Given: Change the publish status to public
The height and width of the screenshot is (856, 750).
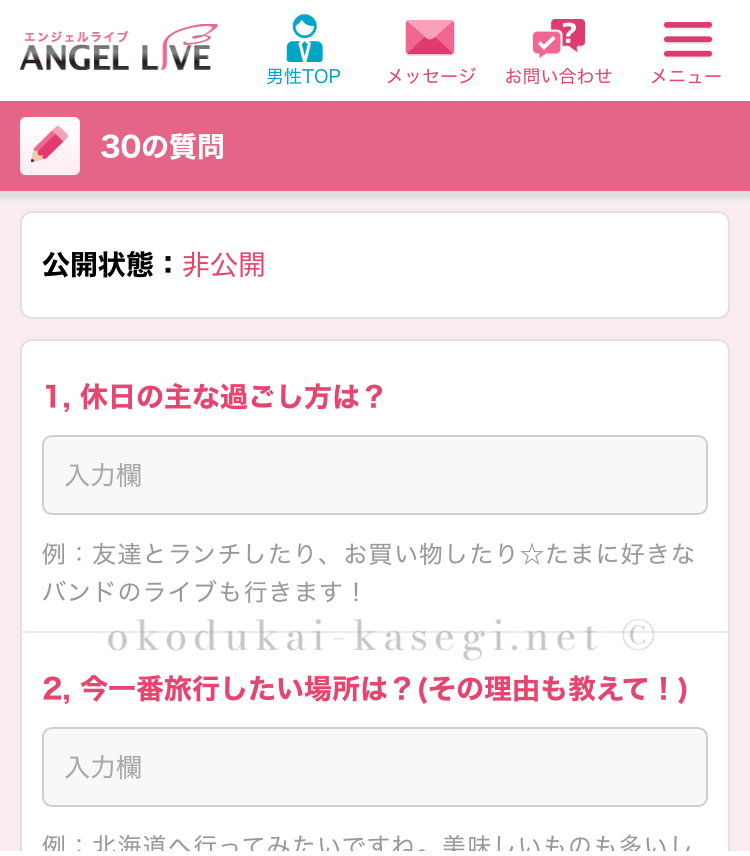Looking at the screenshot, I should [x=223, y=265].
